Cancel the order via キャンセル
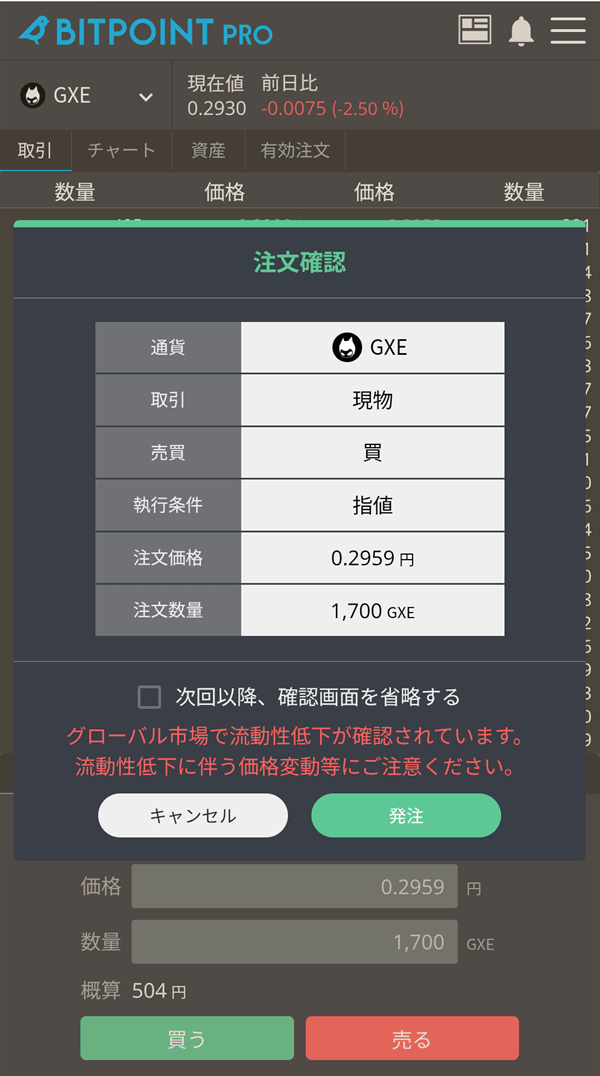 point(193,815)
